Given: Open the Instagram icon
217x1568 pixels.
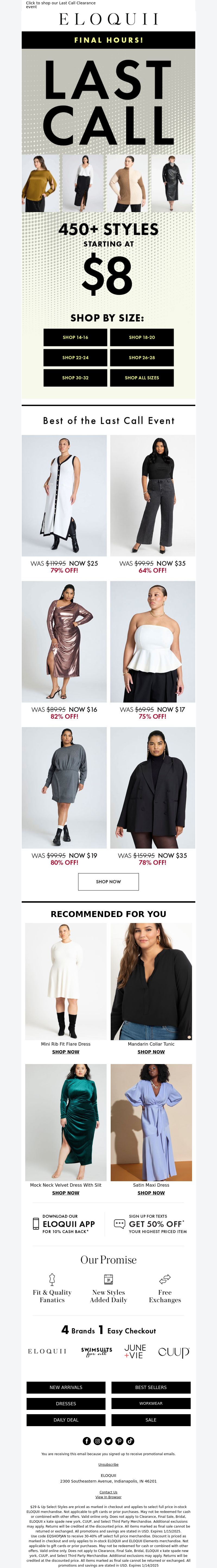Looking at the screenshot, I should [x=98, y=1441].
